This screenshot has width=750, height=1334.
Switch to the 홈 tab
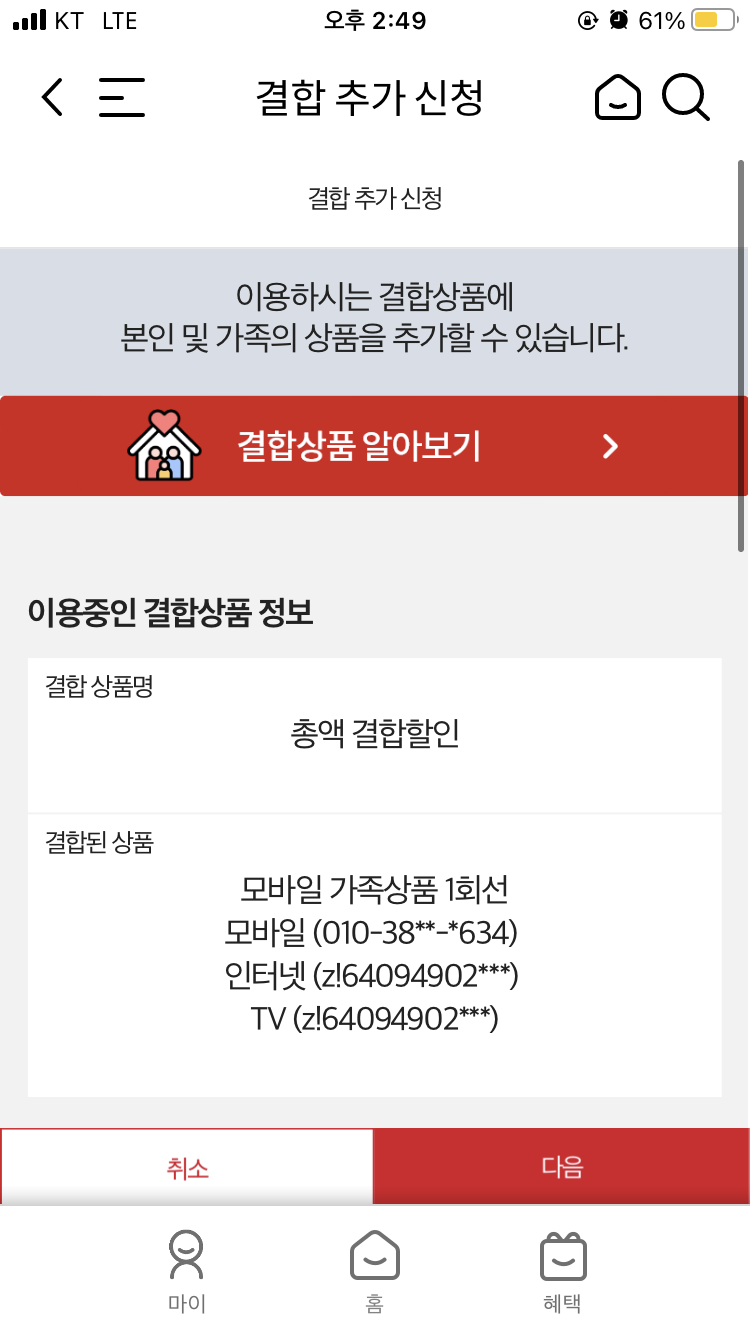tap(375, 1270)
